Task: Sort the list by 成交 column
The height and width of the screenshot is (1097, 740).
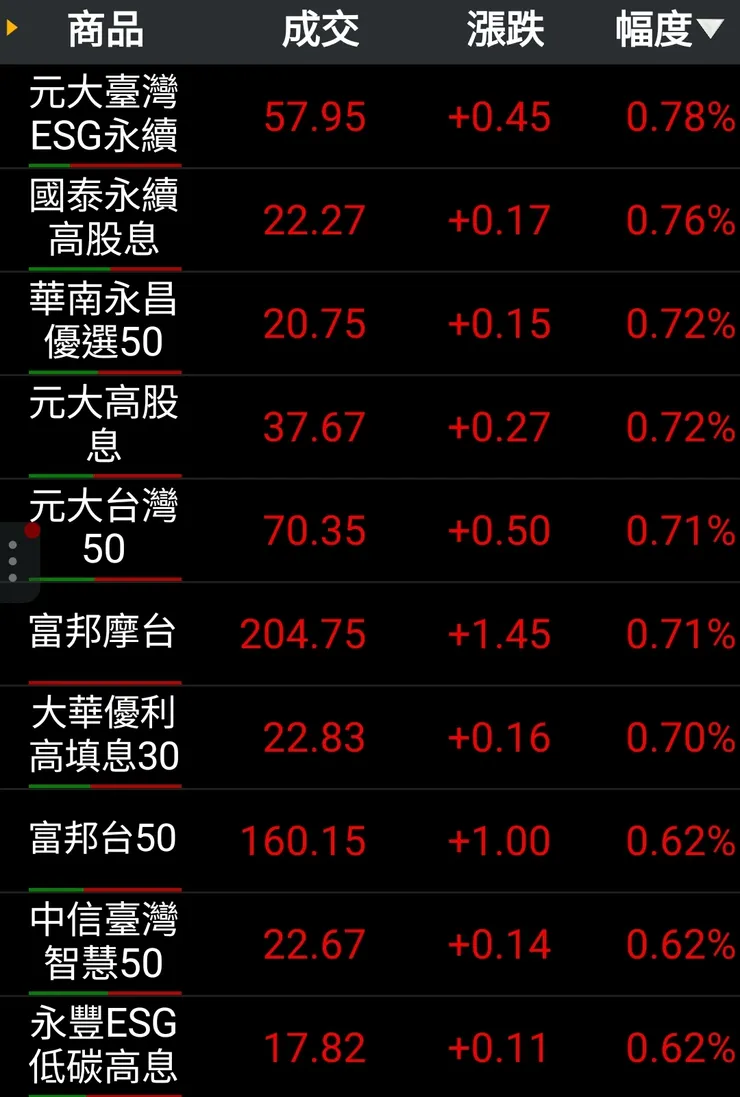Action: (320, 31)
